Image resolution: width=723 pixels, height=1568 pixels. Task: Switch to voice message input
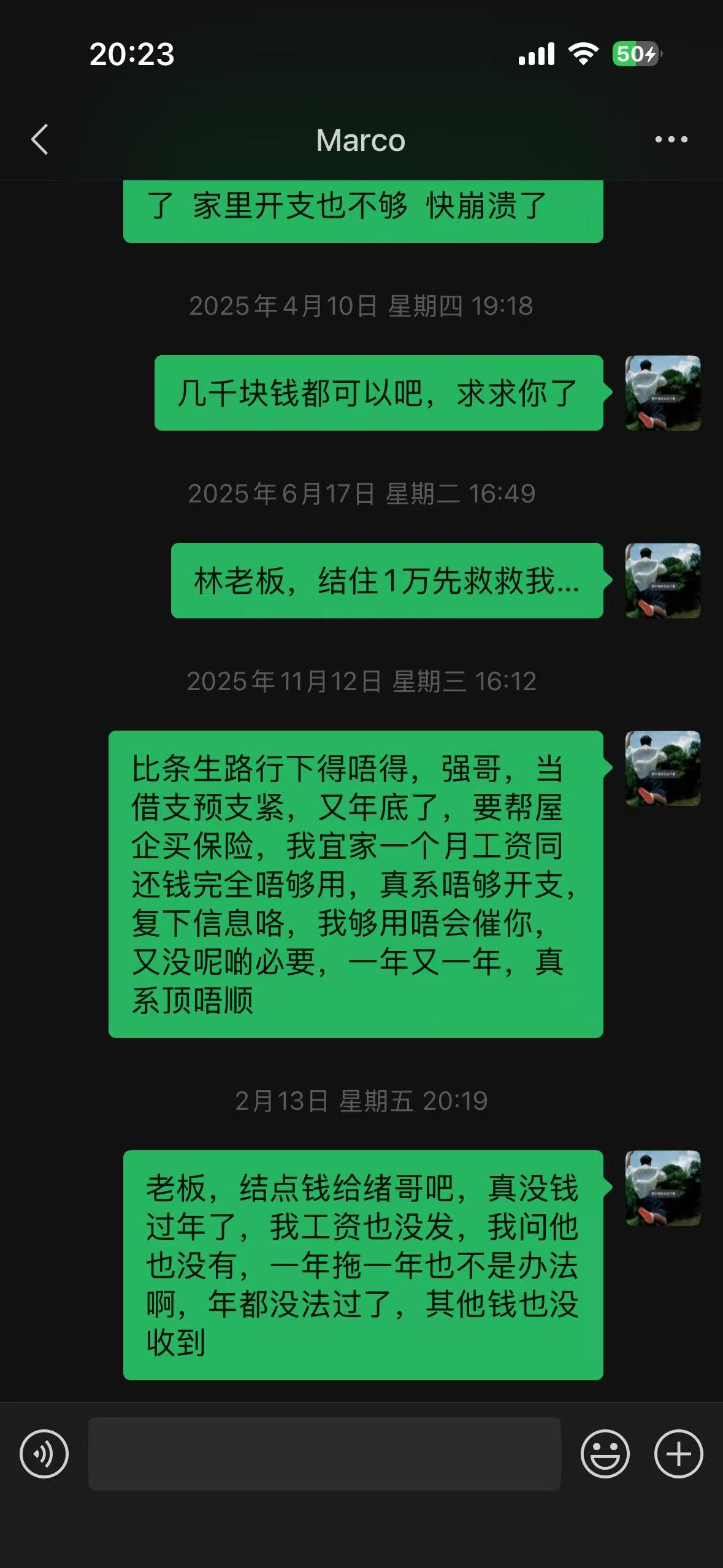(x=44, y=1454)
